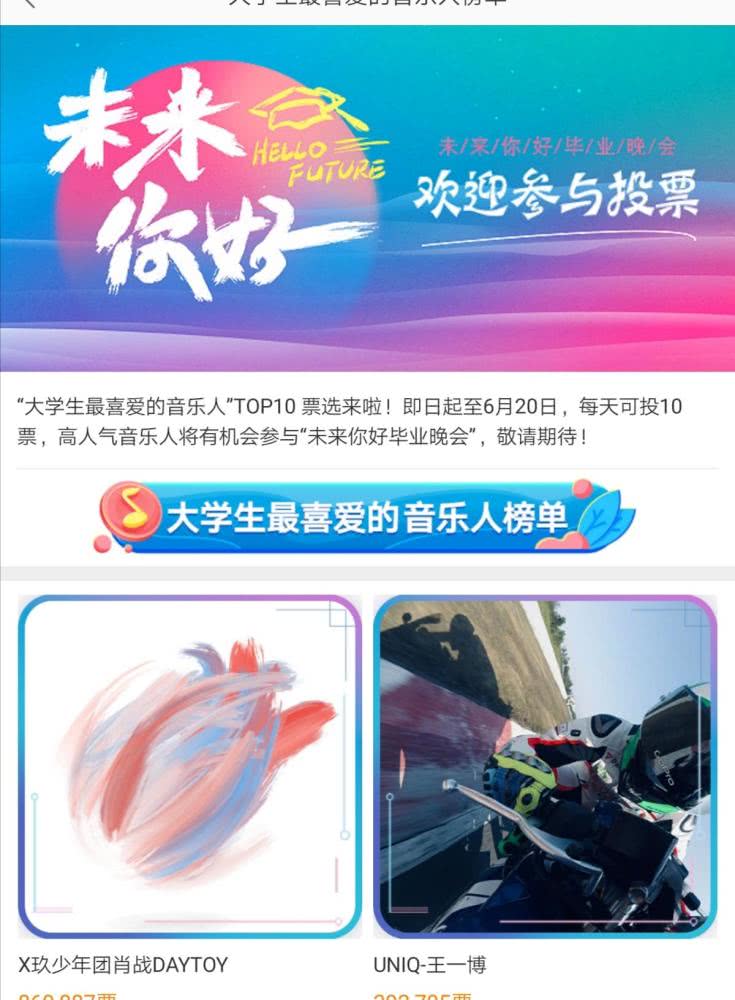The height and width of the screenshot is (1000, 735).
Task: Open X玖少年团肖战DAYTOY's card
Action: [190, 767]
